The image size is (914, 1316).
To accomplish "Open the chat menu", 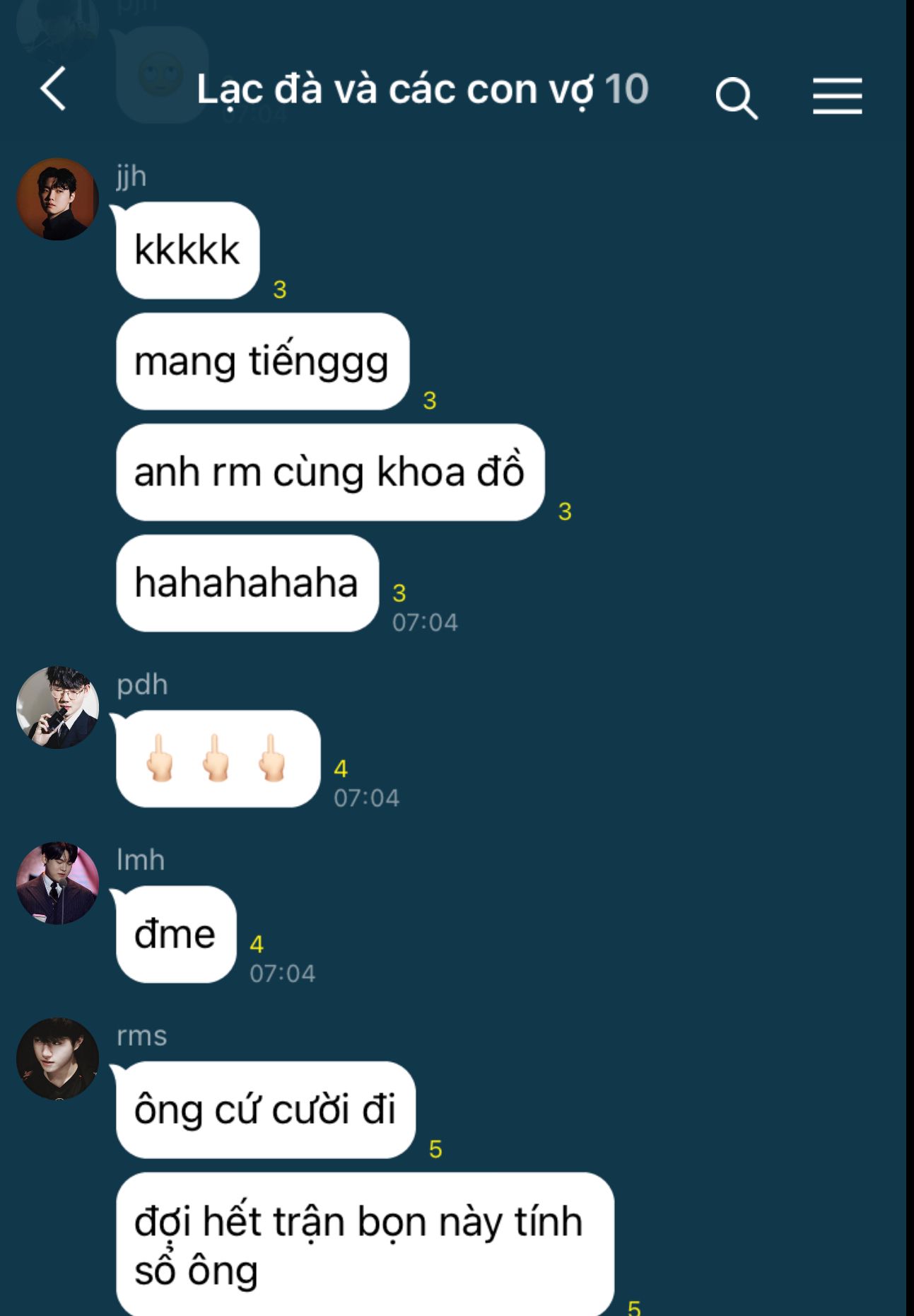I will click(837, 96).
